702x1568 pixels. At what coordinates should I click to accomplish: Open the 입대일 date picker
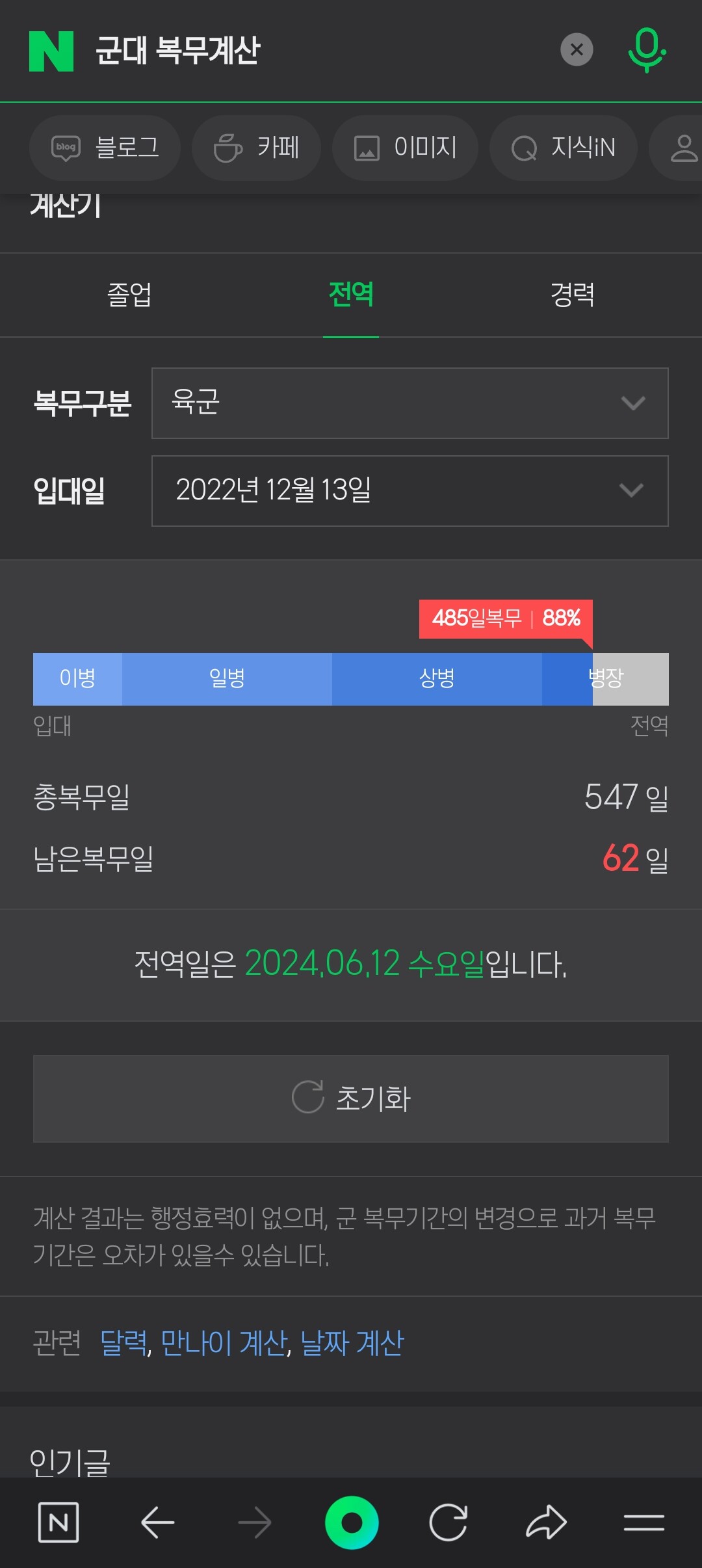pos(409,491)
